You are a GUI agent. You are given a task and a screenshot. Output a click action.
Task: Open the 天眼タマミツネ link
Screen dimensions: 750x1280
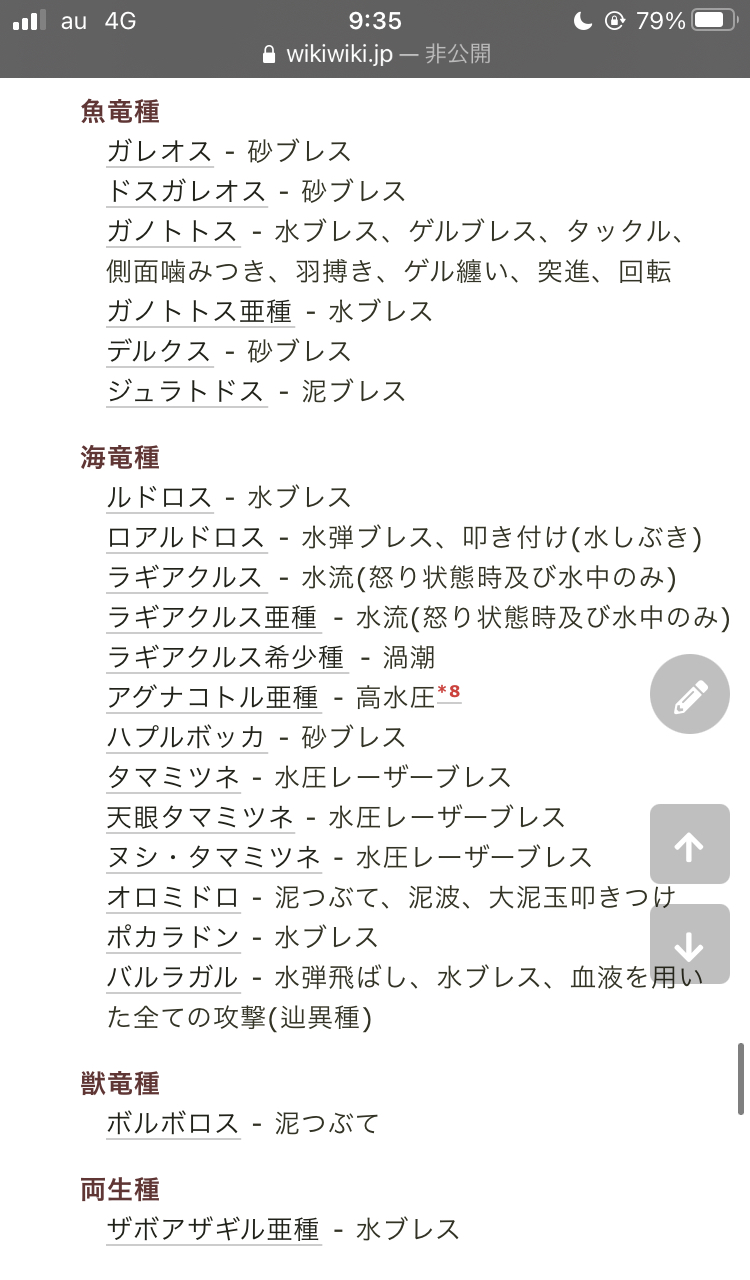pos(200,817)
